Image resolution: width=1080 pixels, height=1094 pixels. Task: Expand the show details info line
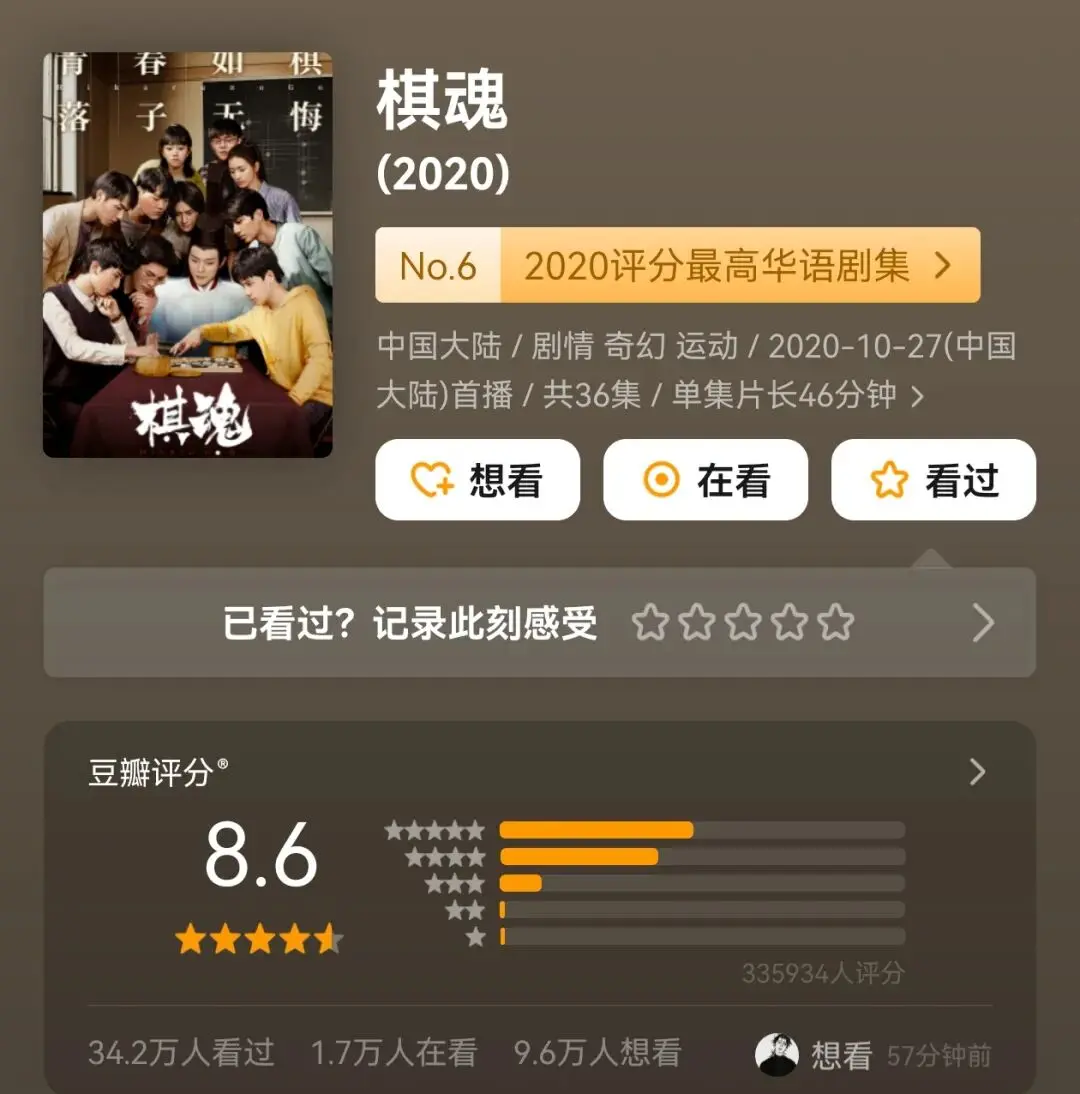click(917, 396)
